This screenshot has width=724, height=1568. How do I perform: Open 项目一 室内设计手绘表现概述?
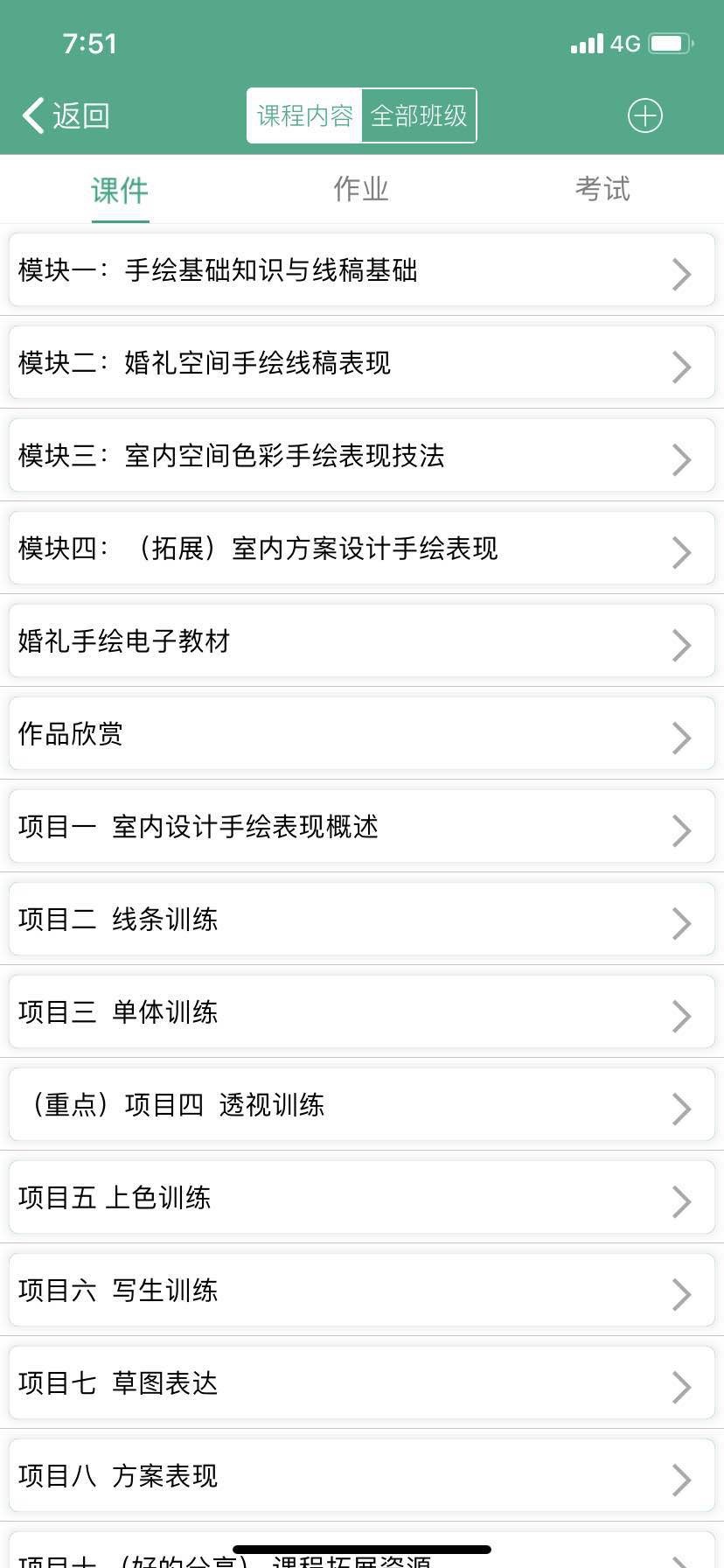tap(362, 827)
